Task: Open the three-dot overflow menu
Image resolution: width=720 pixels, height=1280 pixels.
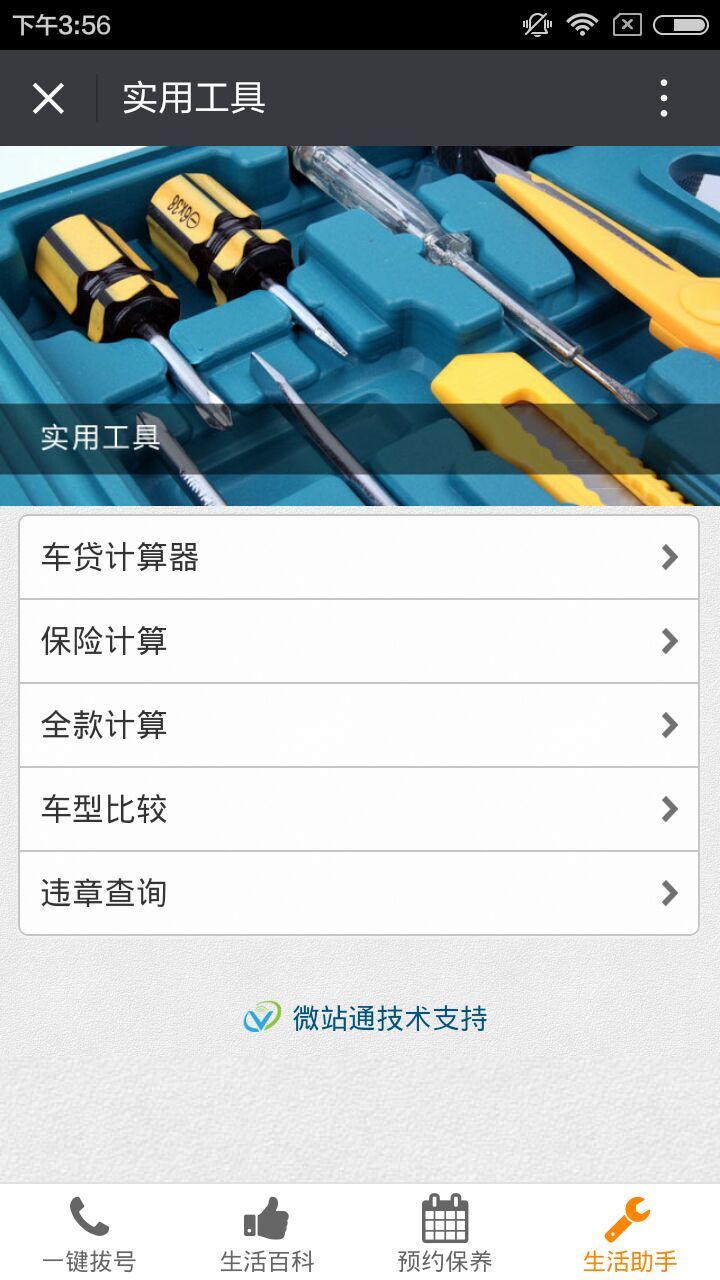Action: pyautogui.click(x=664, y=98)
